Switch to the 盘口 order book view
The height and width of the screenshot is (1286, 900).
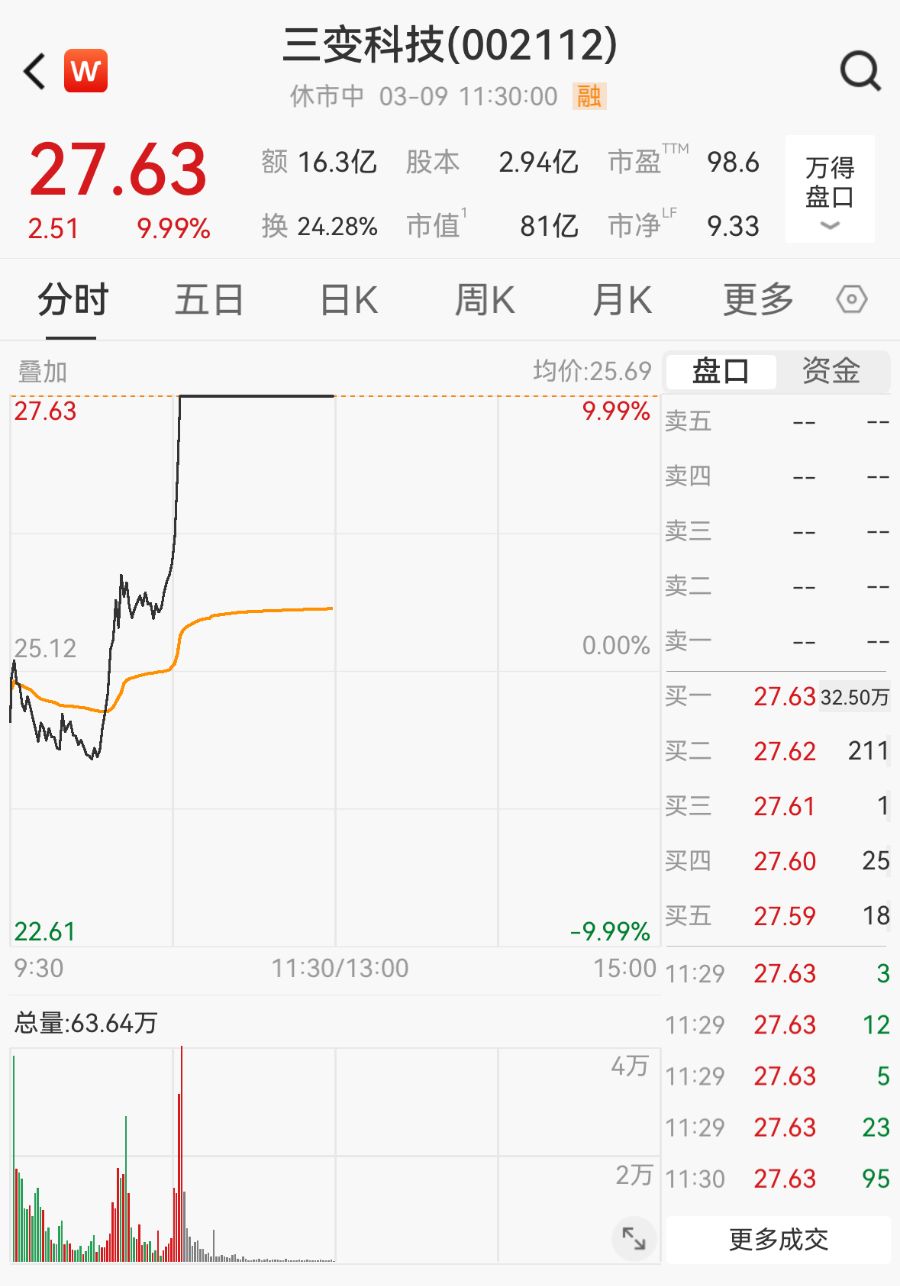click(721, 371)
